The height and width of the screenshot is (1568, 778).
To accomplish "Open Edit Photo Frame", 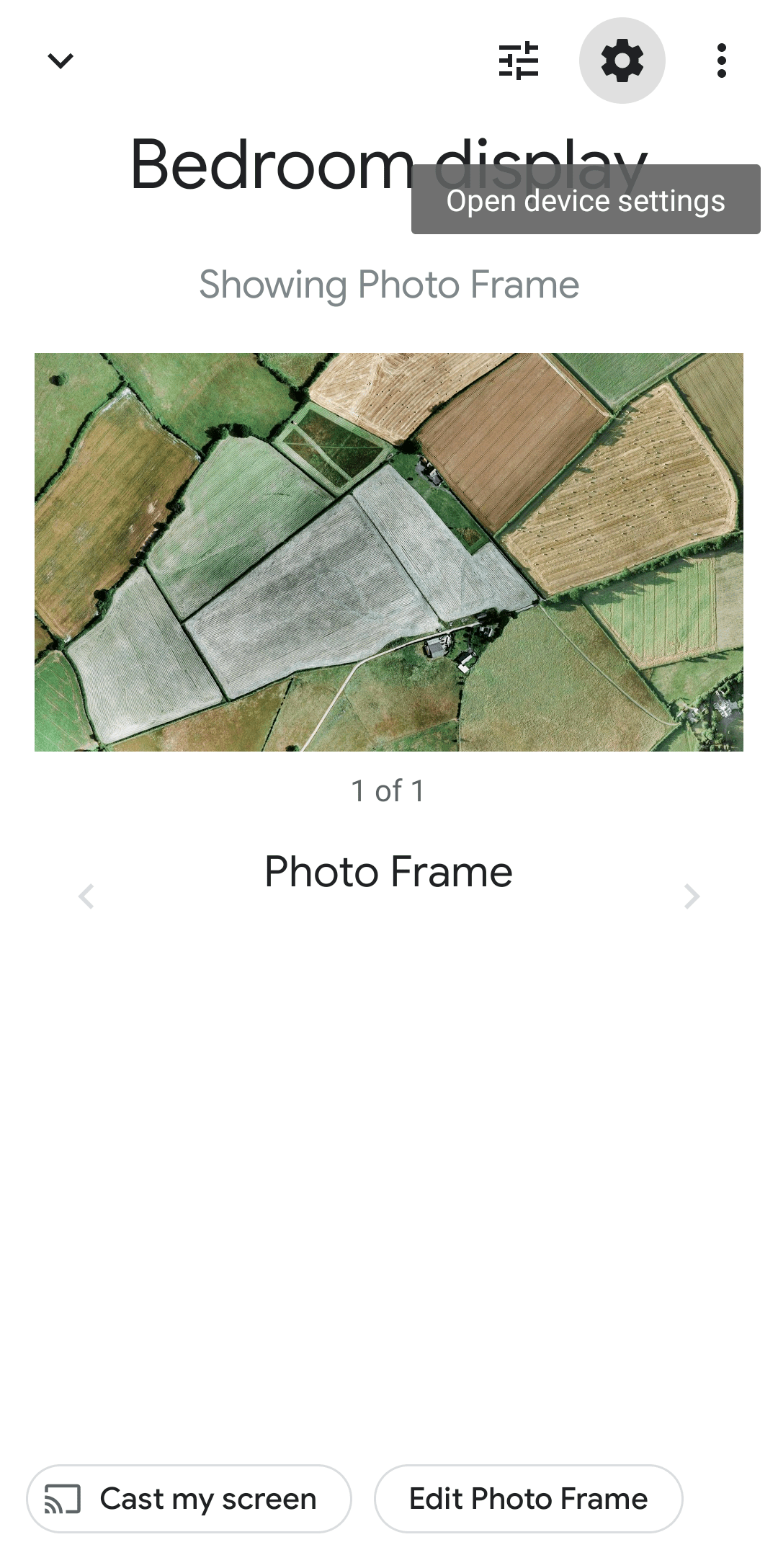I will click(x=528, y=1499).
